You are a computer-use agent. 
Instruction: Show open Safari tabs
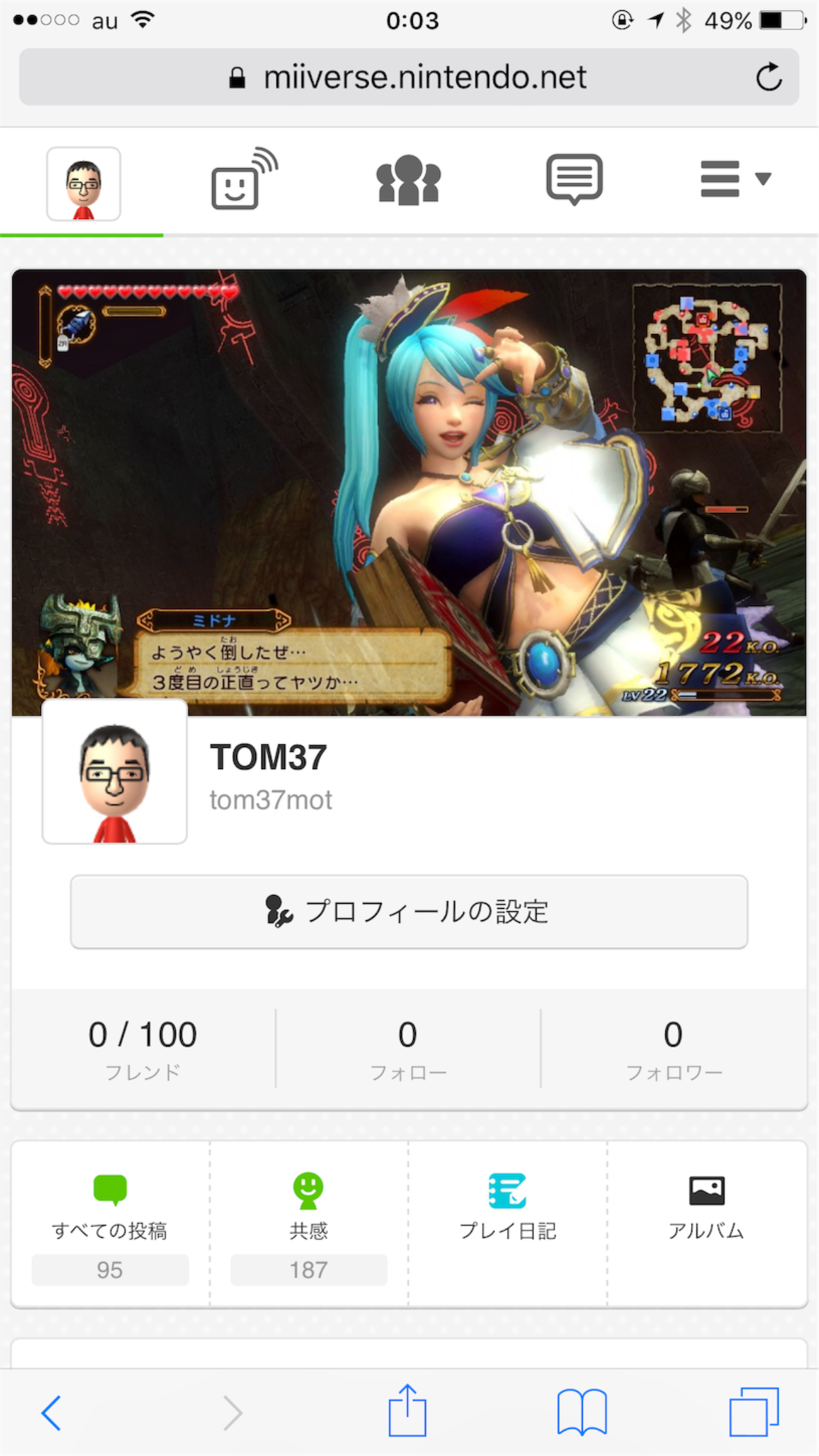coord(754,1413)
